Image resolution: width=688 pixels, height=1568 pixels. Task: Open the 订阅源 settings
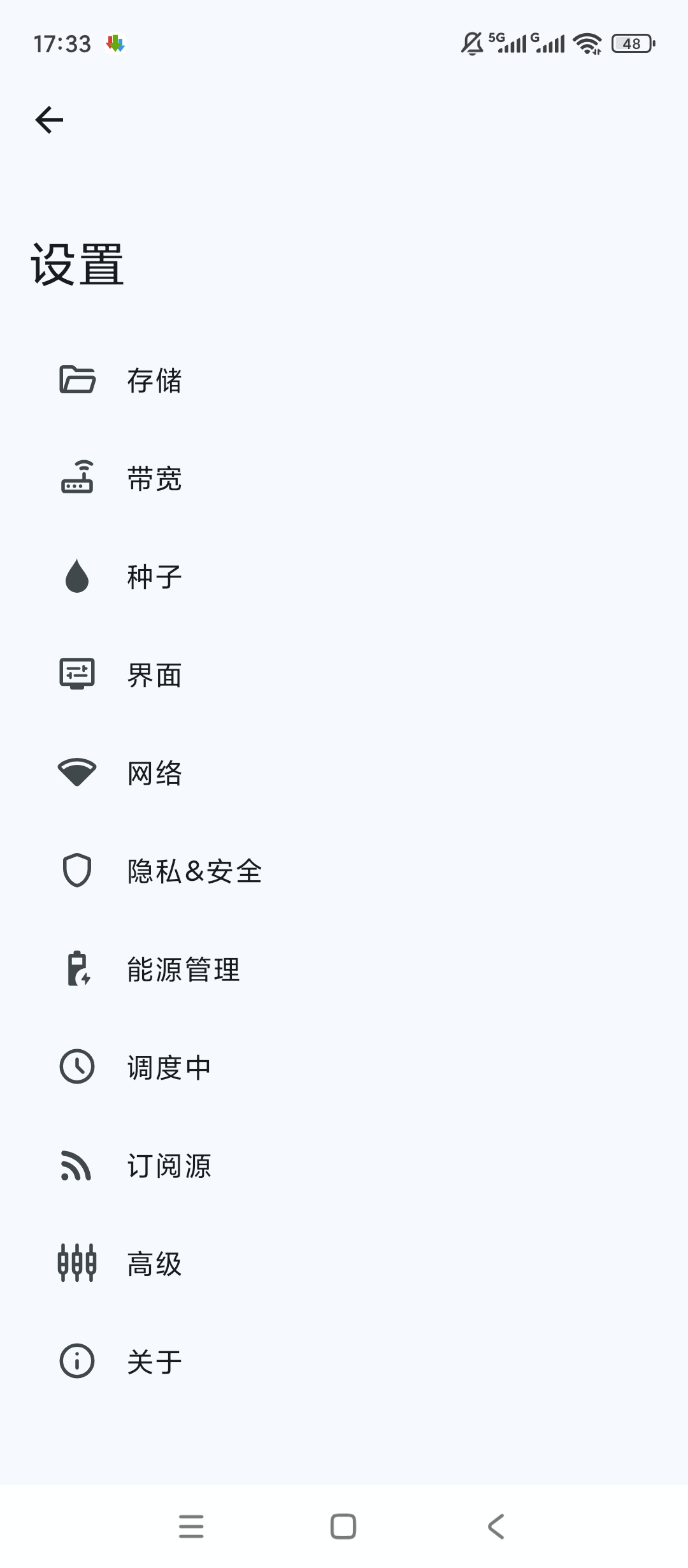pos(344,1166)
